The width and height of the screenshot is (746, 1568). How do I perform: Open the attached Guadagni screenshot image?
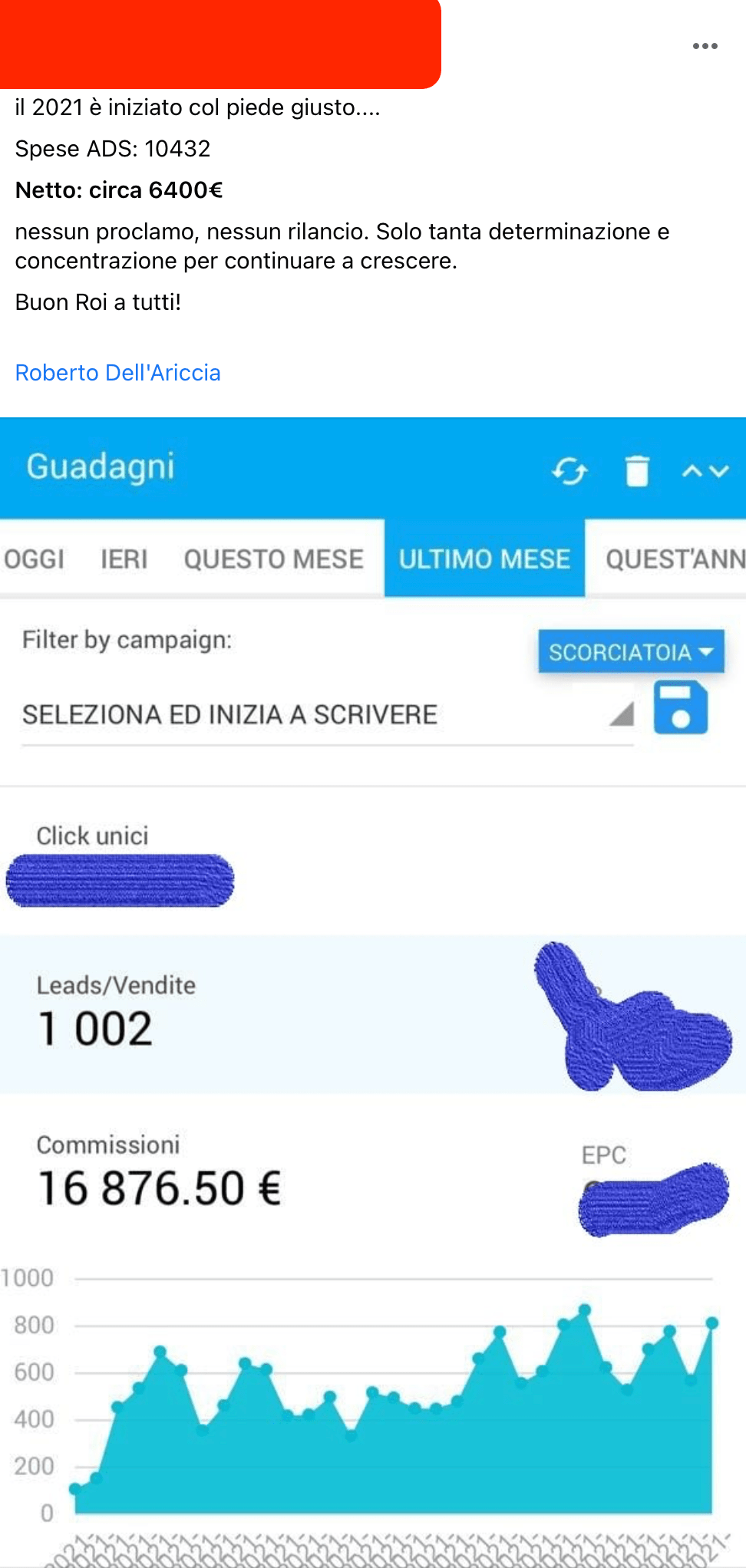373,993
